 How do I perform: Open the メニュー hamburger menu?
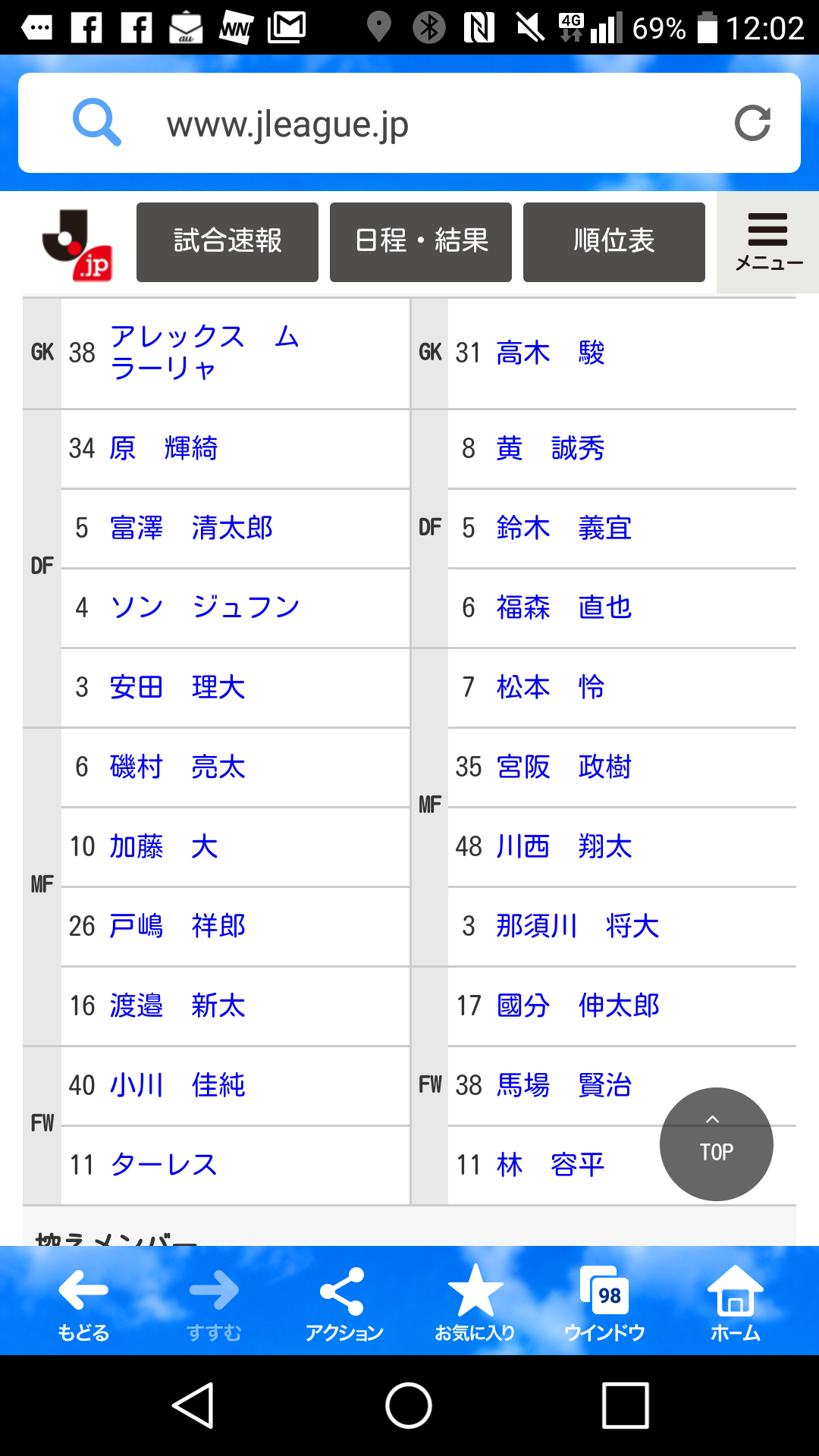coord(768,242)
